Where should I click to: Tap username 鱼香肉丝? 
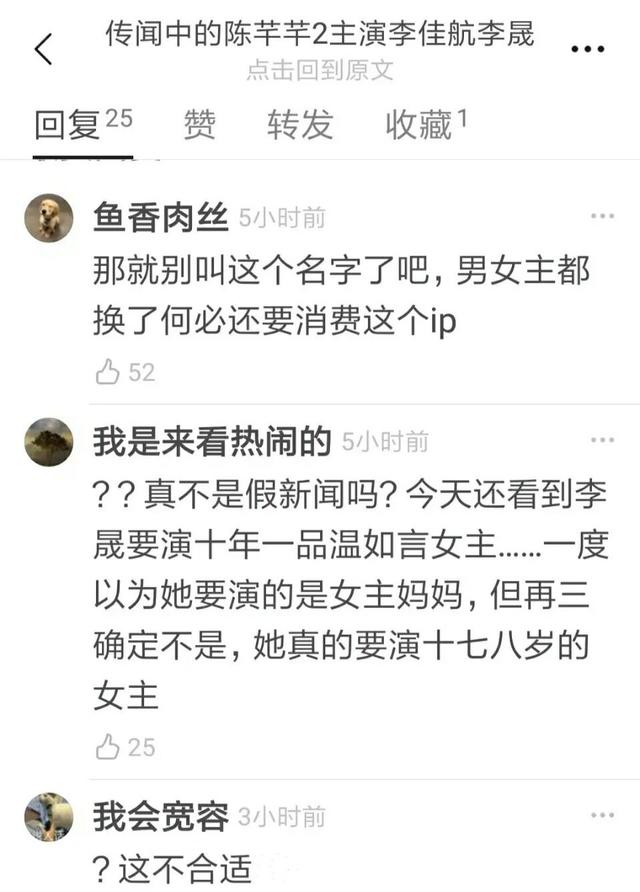click(160, 217)
